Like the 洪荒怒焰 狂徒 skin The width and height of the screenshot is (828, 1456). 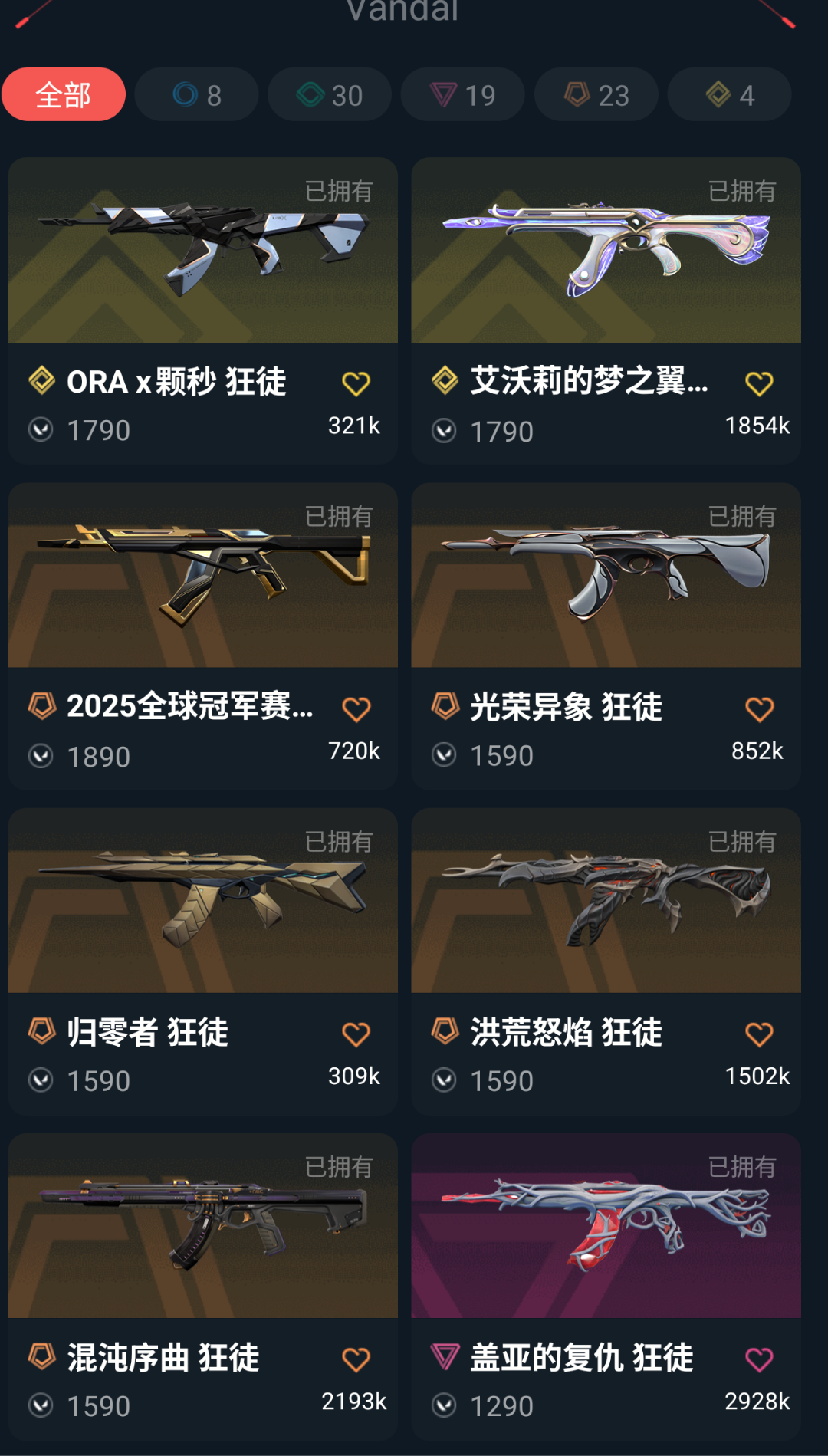[x=759, y=1034]
